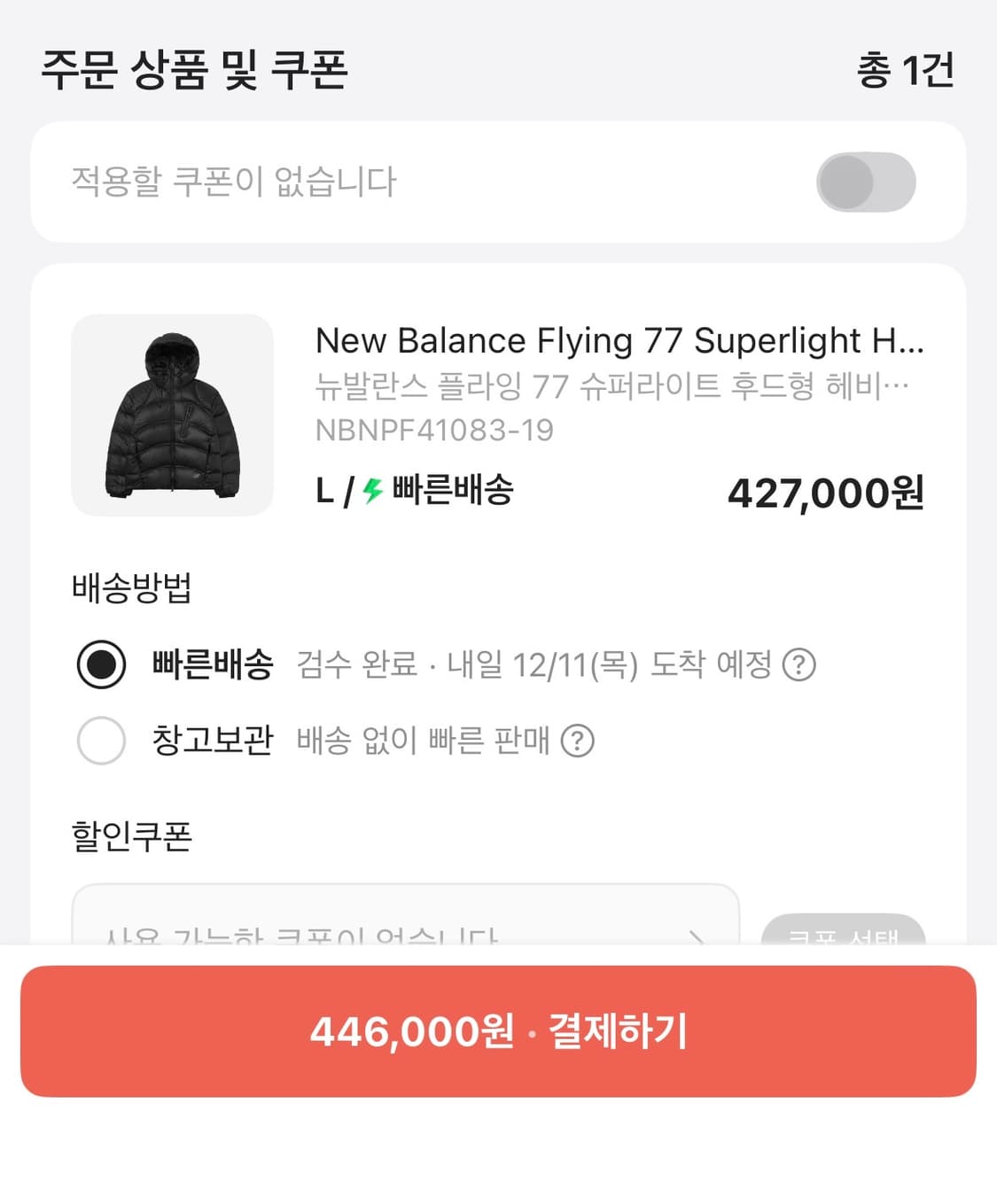Image resolution: width=997 pixels, height=1204 pixels.
Task: Click the help icon next to arrival date 12/11
Action: 798,664
